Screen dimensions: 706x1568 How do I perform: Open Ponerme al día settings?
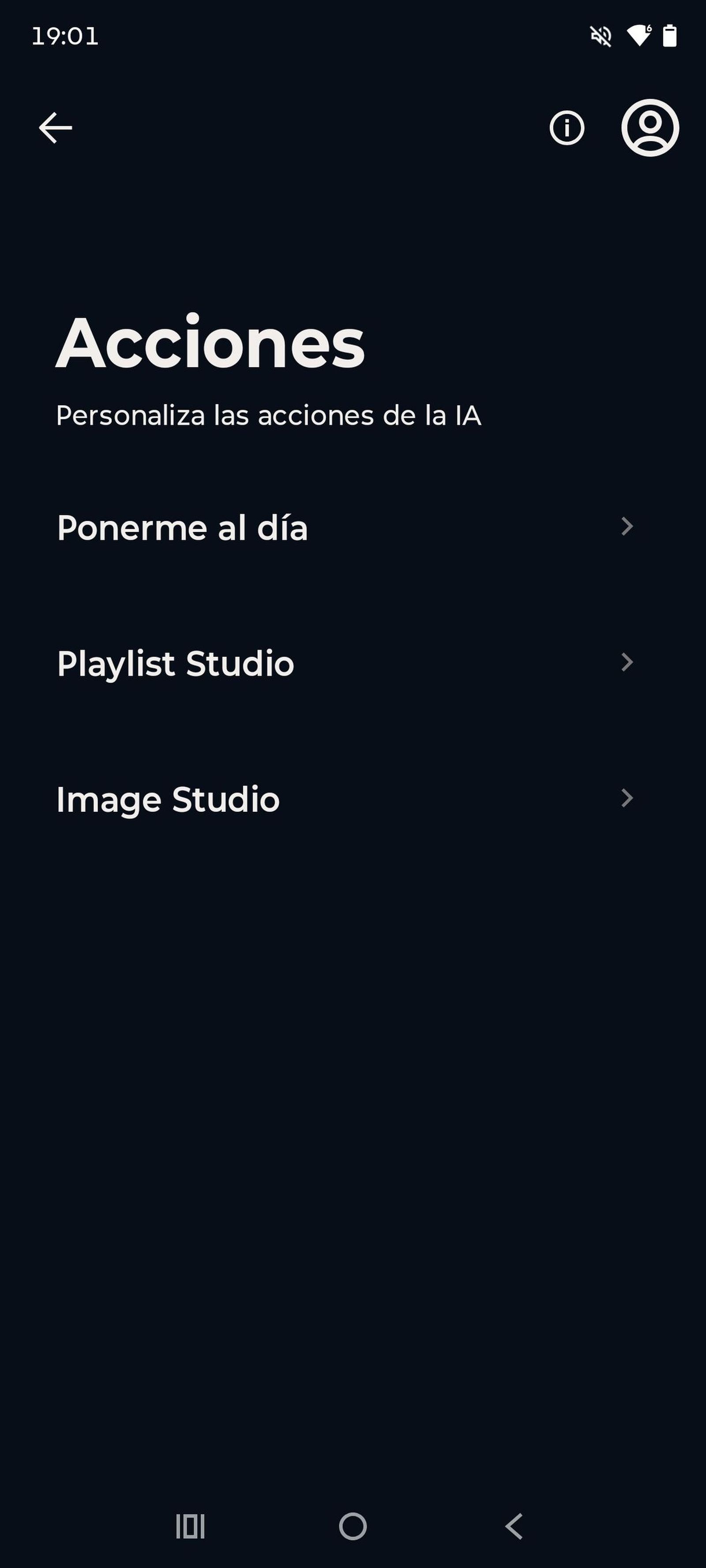[345, 527]
